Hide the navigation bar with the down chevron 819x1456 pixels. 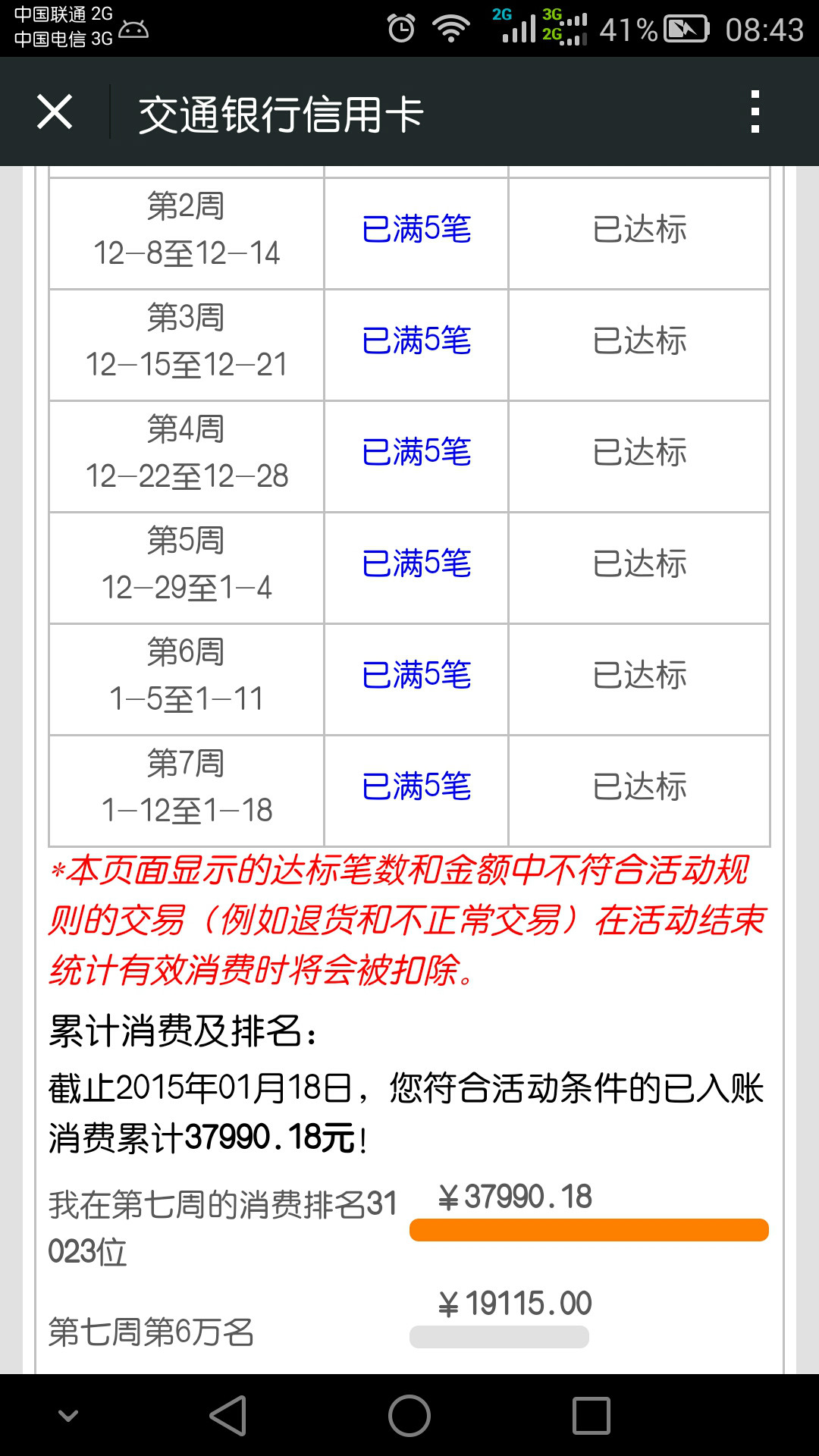[68, 1416]
